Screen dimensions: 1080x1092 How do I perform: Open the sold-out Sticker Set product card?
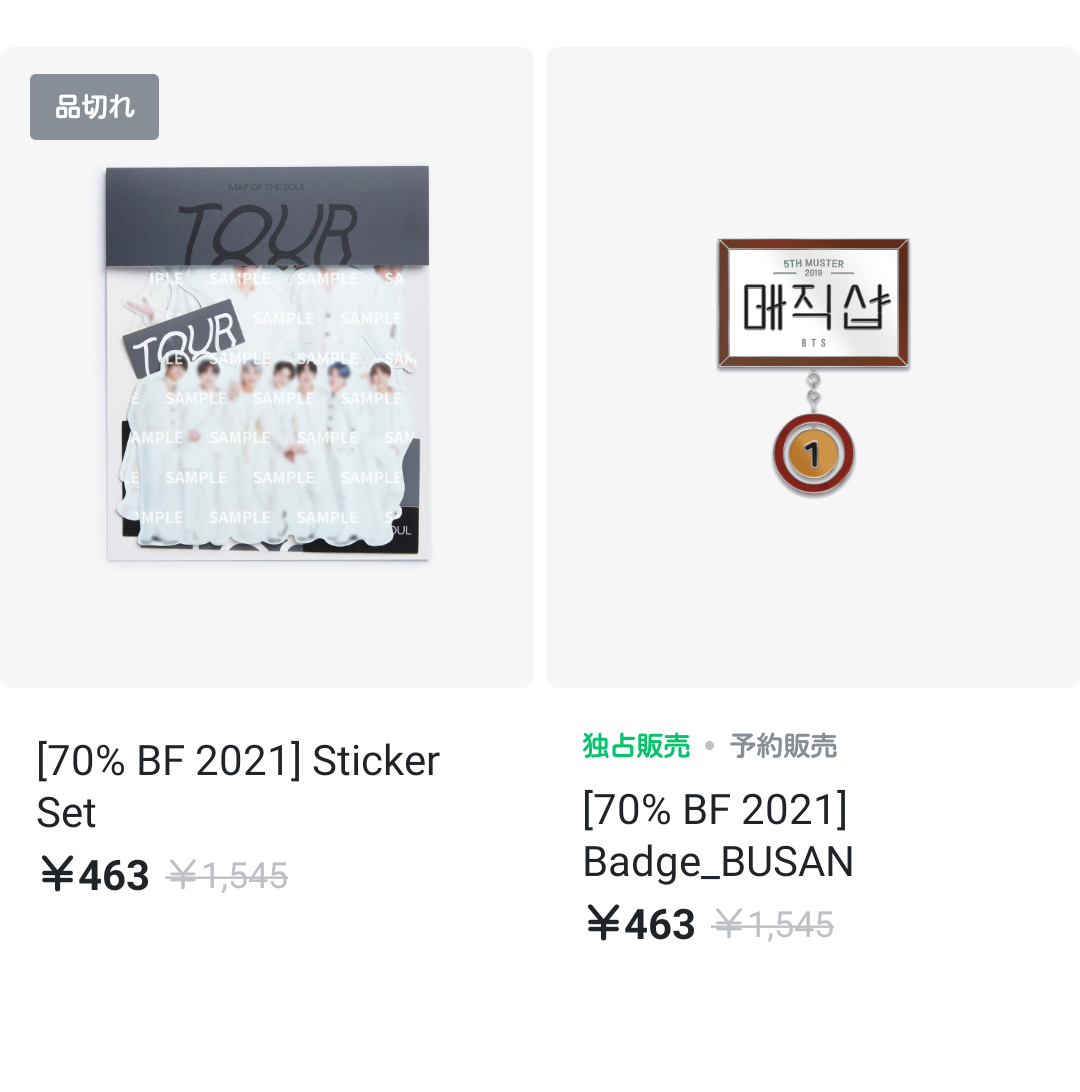coord(267,366)
